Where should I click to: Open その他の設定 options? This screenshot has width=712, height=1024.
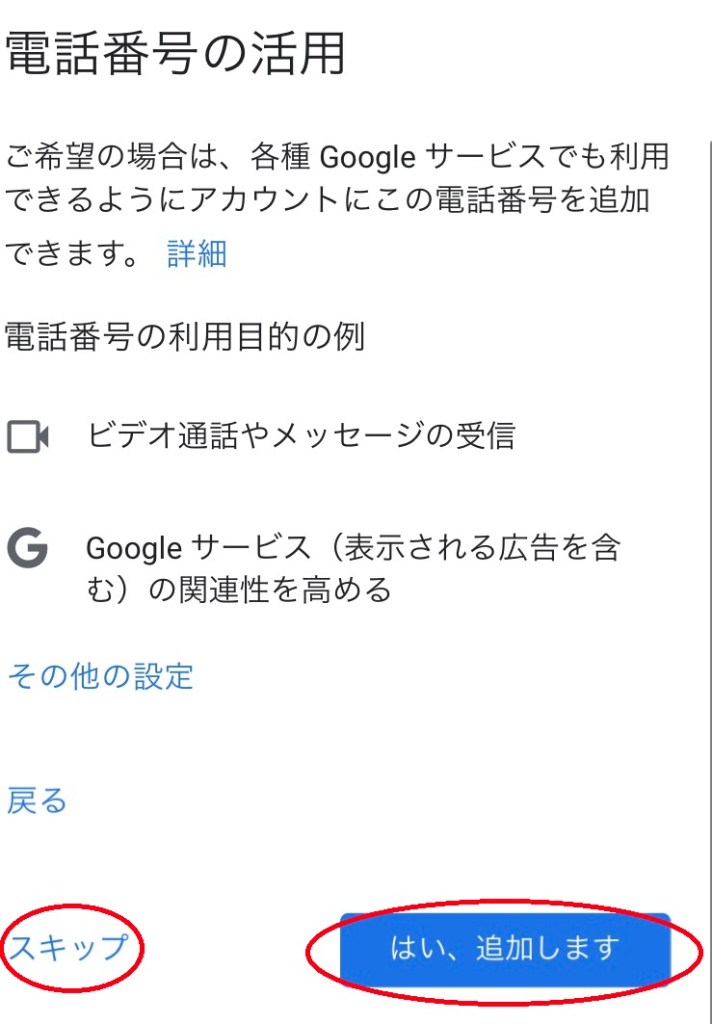click(x=100, y=677)
